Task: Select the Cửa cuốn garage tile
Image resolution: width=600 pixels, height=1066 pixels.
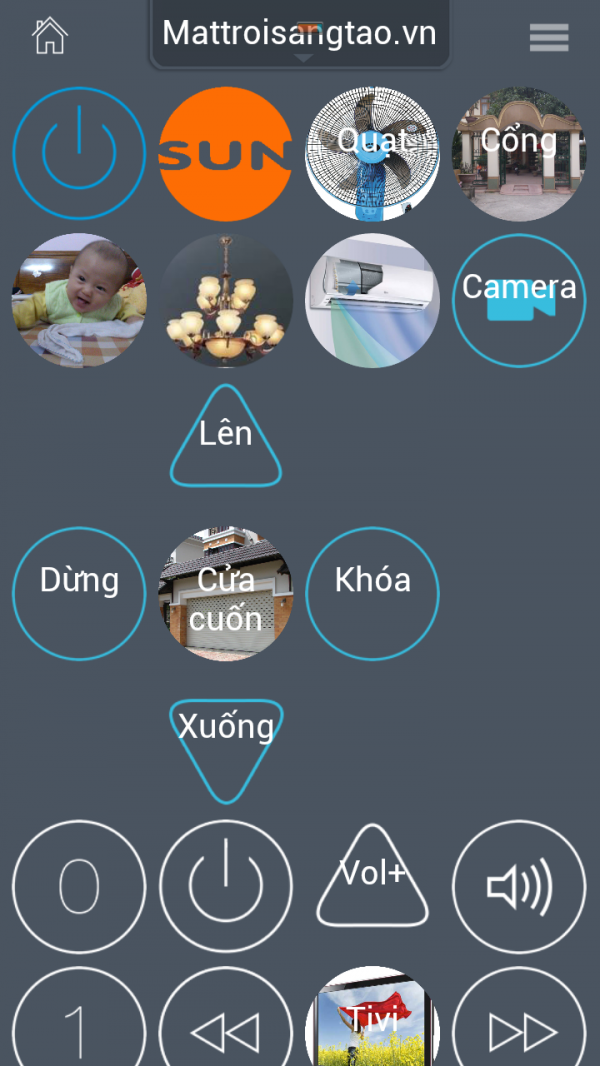Action: (x=226, y=593)
